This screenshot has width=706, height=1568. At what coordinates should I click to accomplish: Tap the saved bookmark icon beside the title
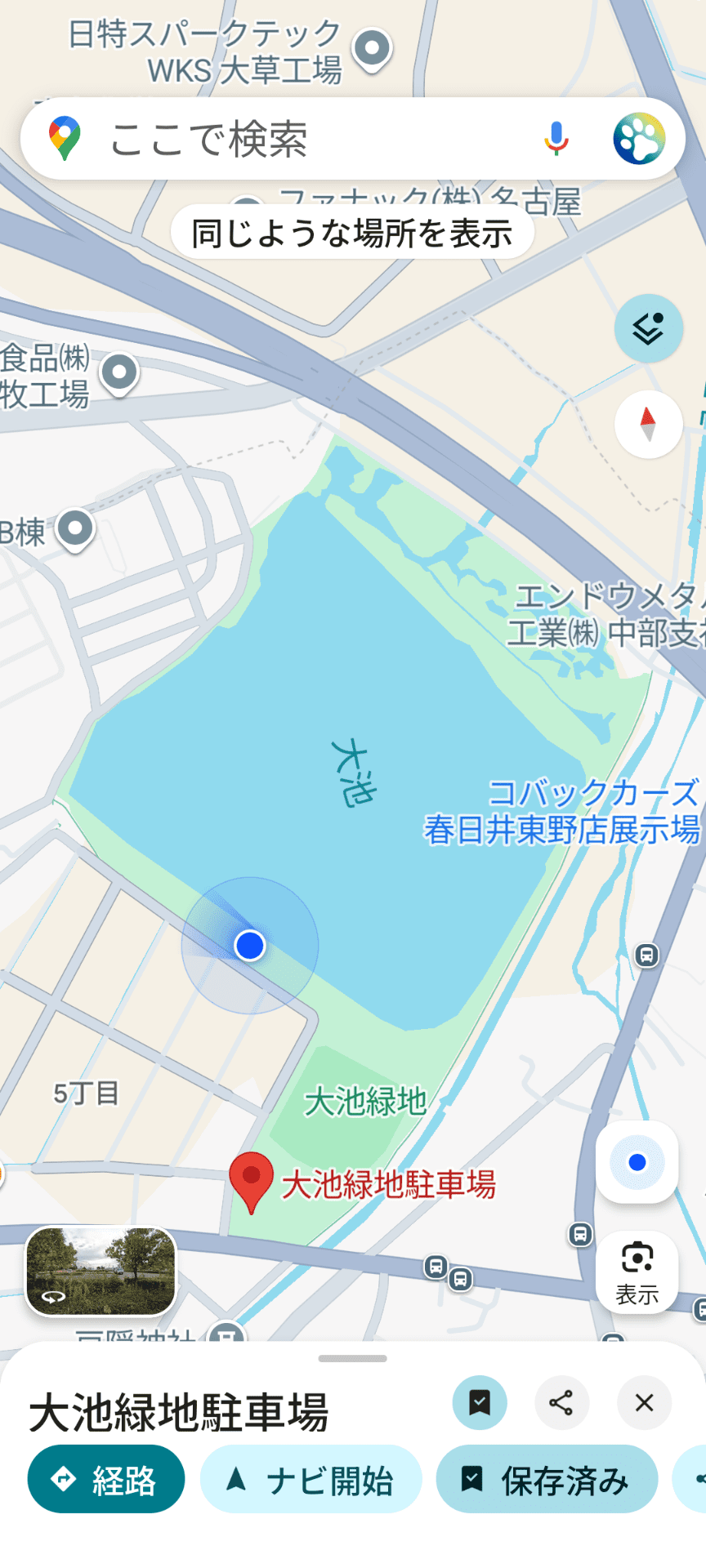pos(480,1403)
